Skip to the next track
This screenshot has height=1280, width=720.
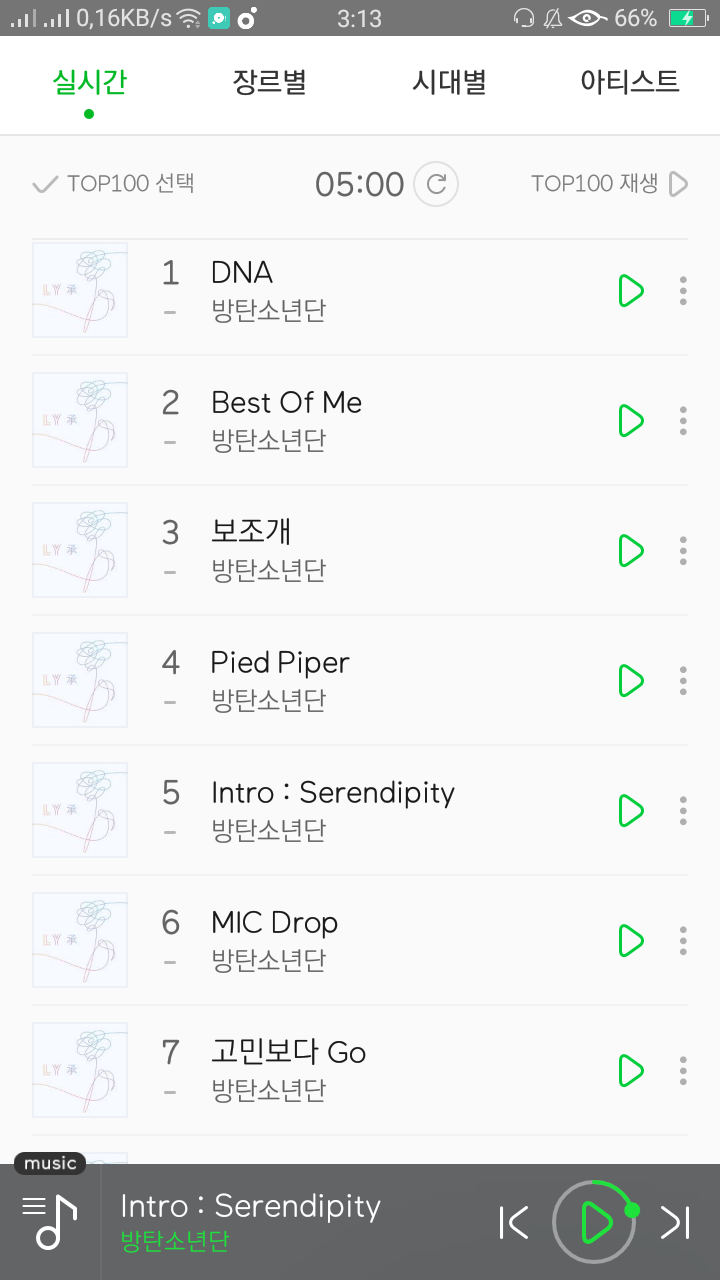(675, 1222)
